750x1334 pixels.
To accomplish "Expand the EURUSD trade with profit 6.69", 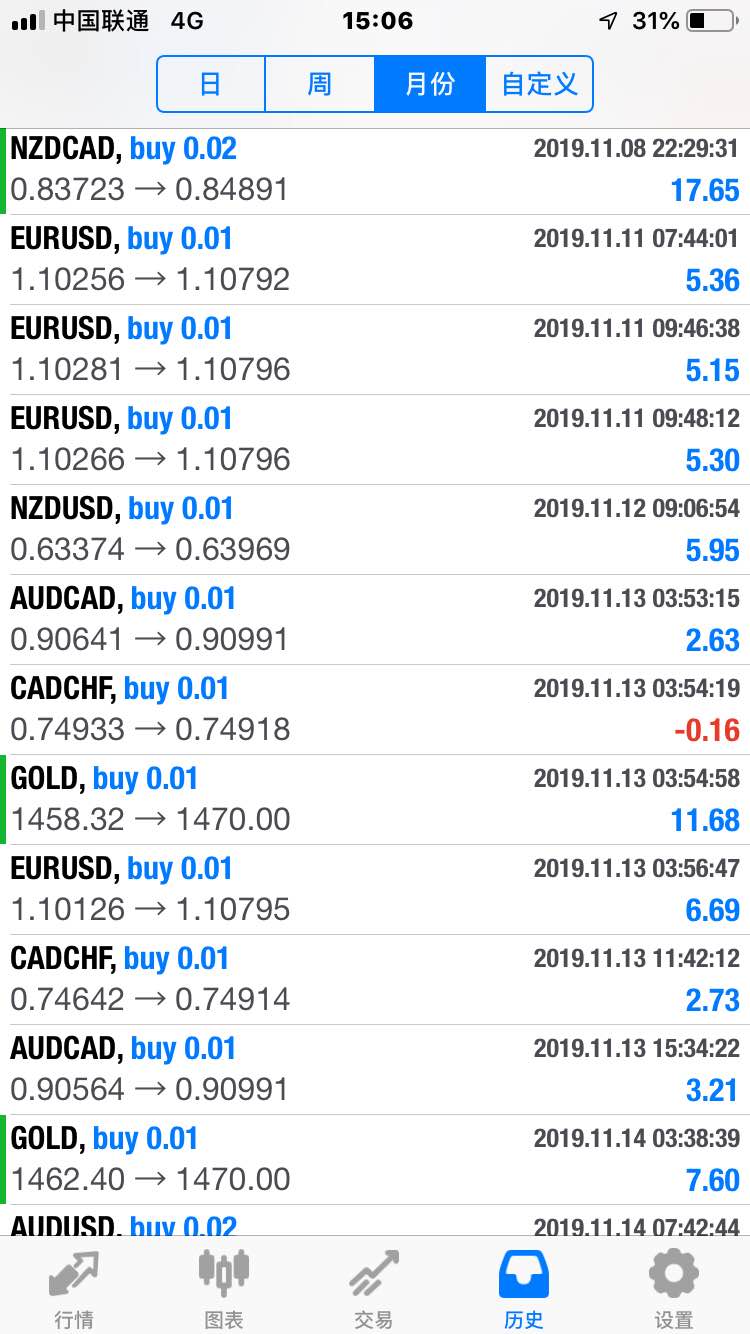I will point(375,890).
